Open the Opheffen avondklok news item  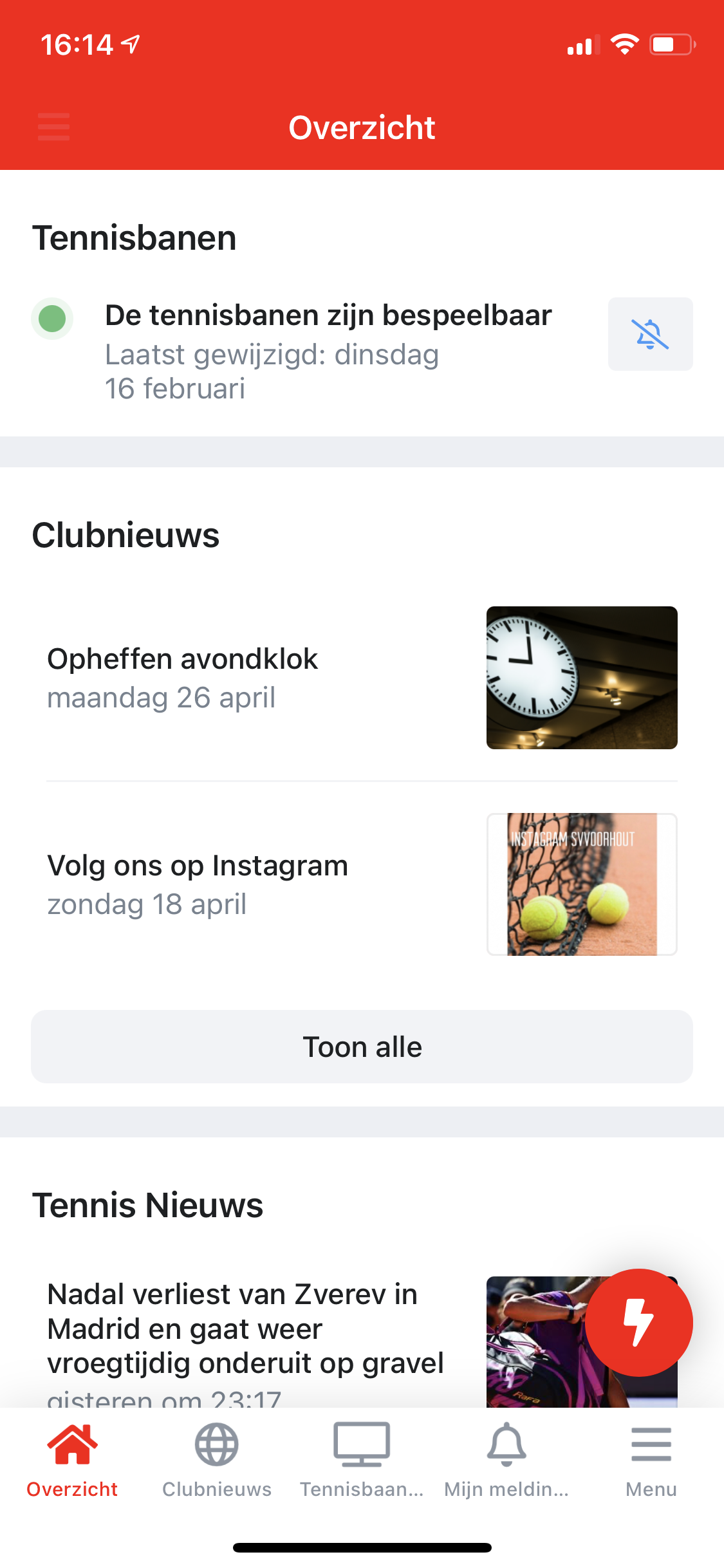(x=362, y=678)
